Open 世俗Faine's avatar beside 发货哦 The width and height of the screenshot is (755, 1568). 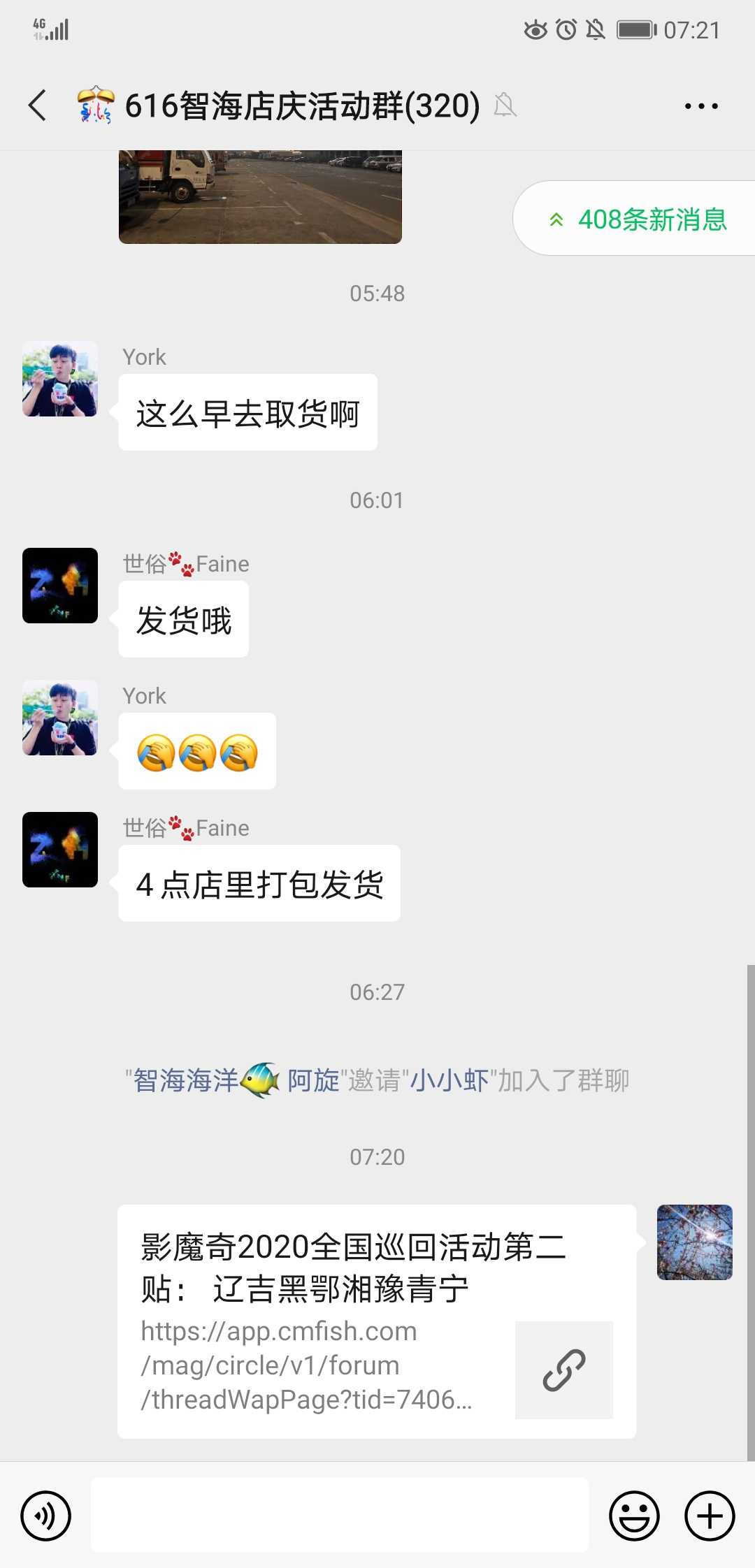click(x=60, y=586)
